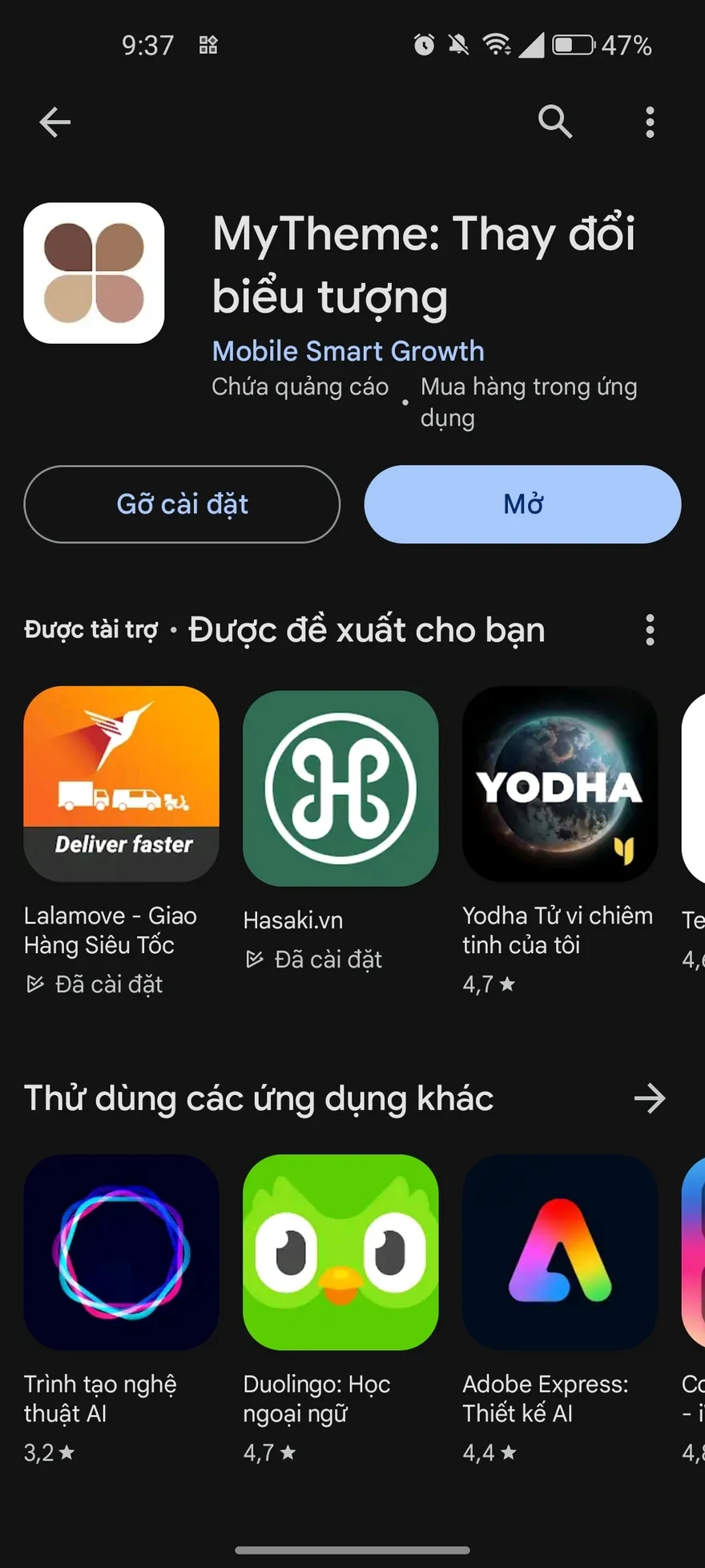Tap Gỡ cài đặt to uninstall
705x1568 pixels.
click(x=182, y=504)
